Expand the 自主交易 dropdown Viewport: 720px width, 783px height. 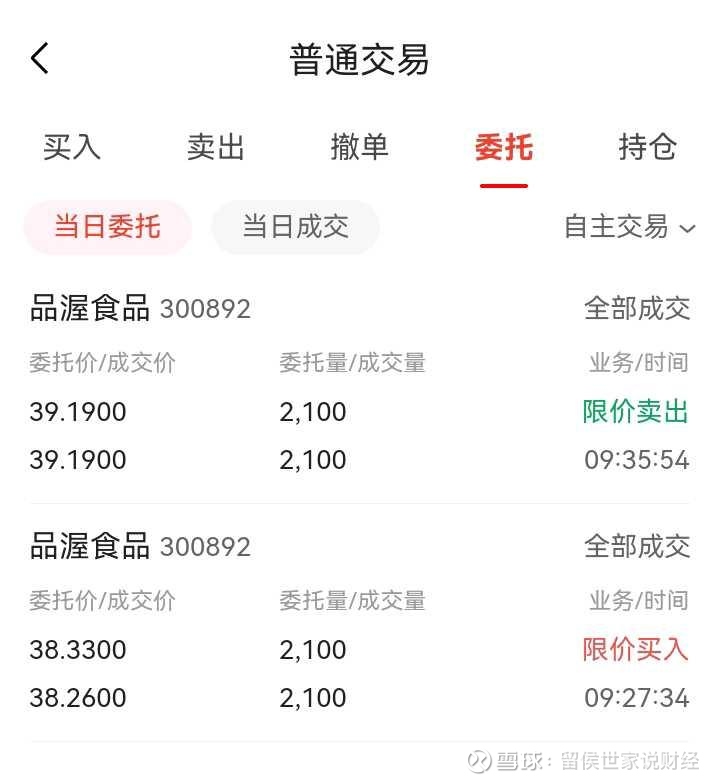tap(629, 227)
